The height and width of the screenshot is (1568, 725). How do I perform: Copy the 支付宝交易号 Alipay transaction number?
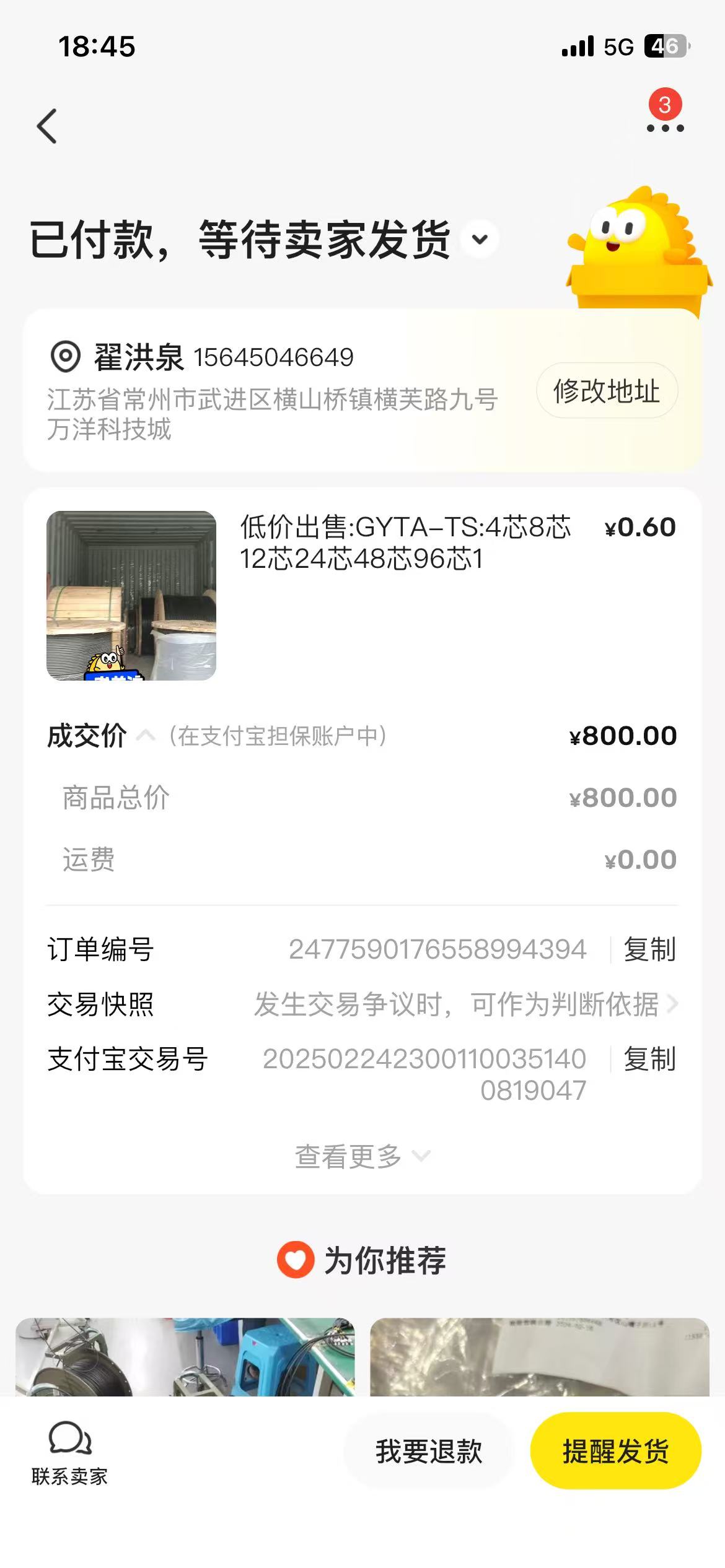click(x=649, y=1059)
